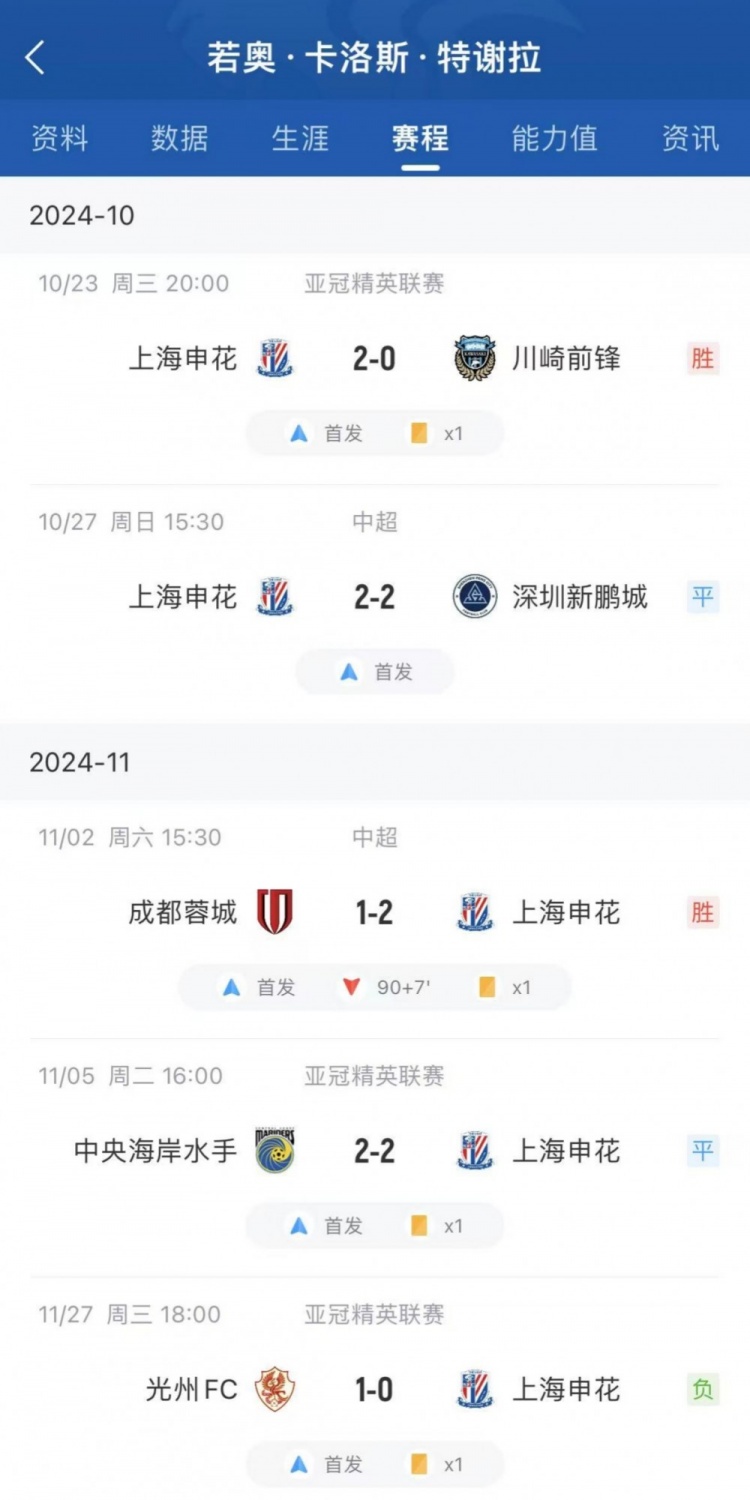Open the 生涯 tab
Viewport: 750px width, 1500px height.
tap(300, 138)
